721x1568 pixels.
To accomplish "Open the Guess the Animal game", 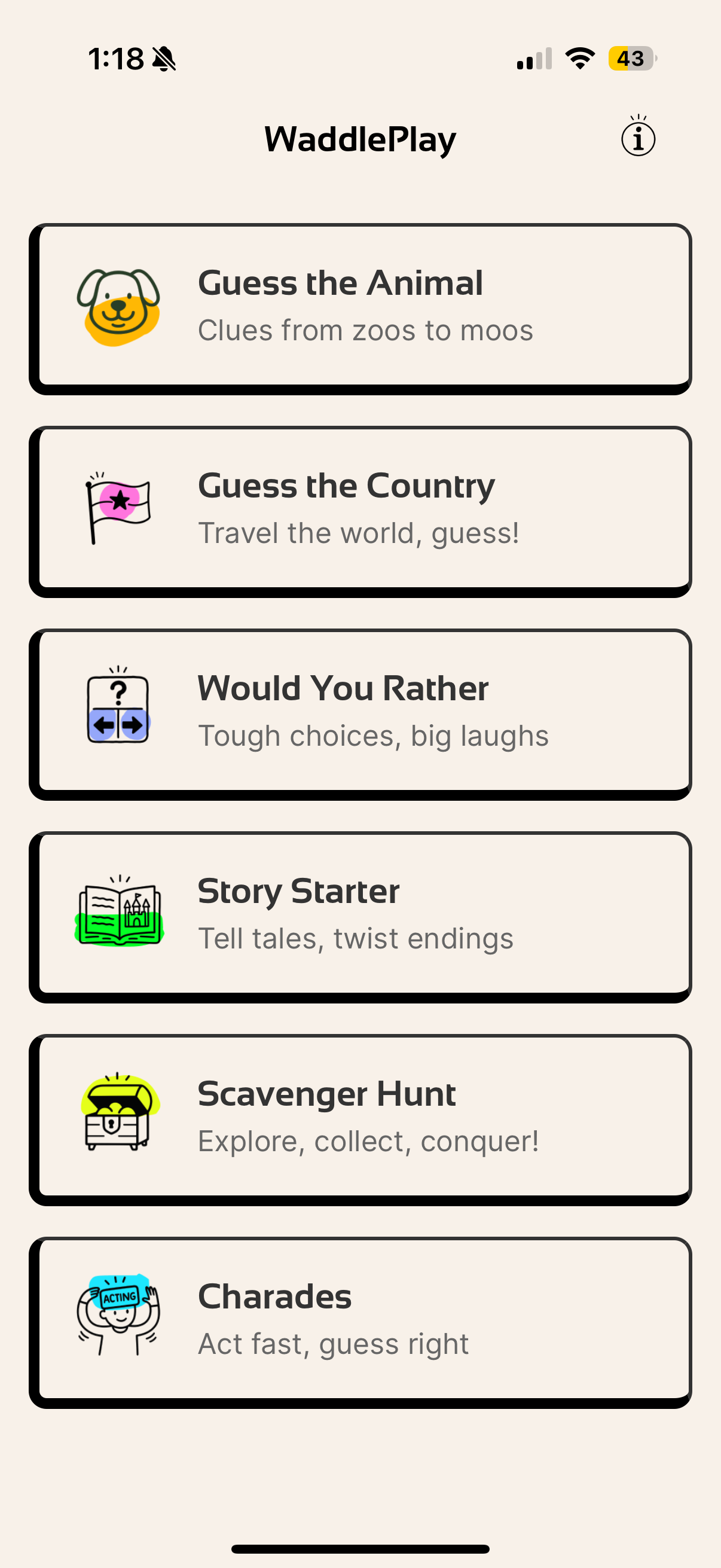I will tap(360, 307).
